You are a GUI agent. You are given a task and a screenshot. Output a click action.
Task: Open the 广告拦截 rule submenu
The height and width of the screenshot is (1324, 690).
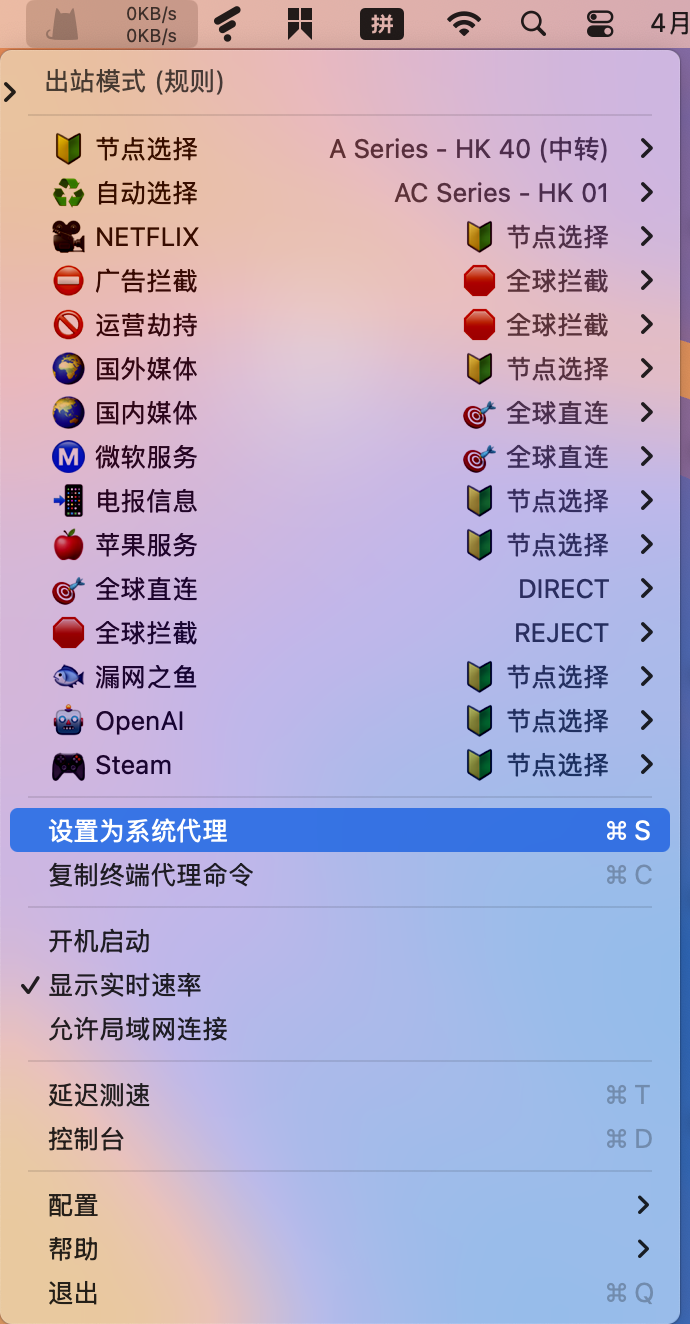(x=340, y=281)
